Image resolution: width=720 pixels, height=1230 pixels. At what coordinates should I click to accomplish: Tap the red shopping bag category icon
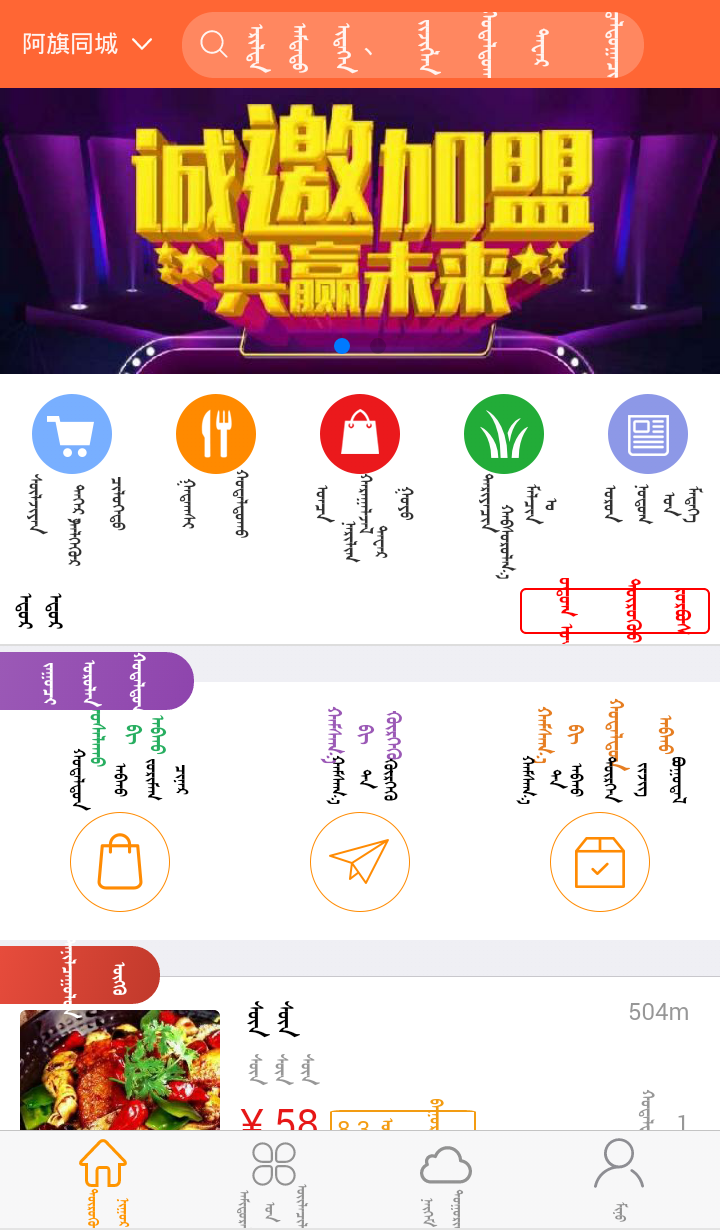pos(359,433)
